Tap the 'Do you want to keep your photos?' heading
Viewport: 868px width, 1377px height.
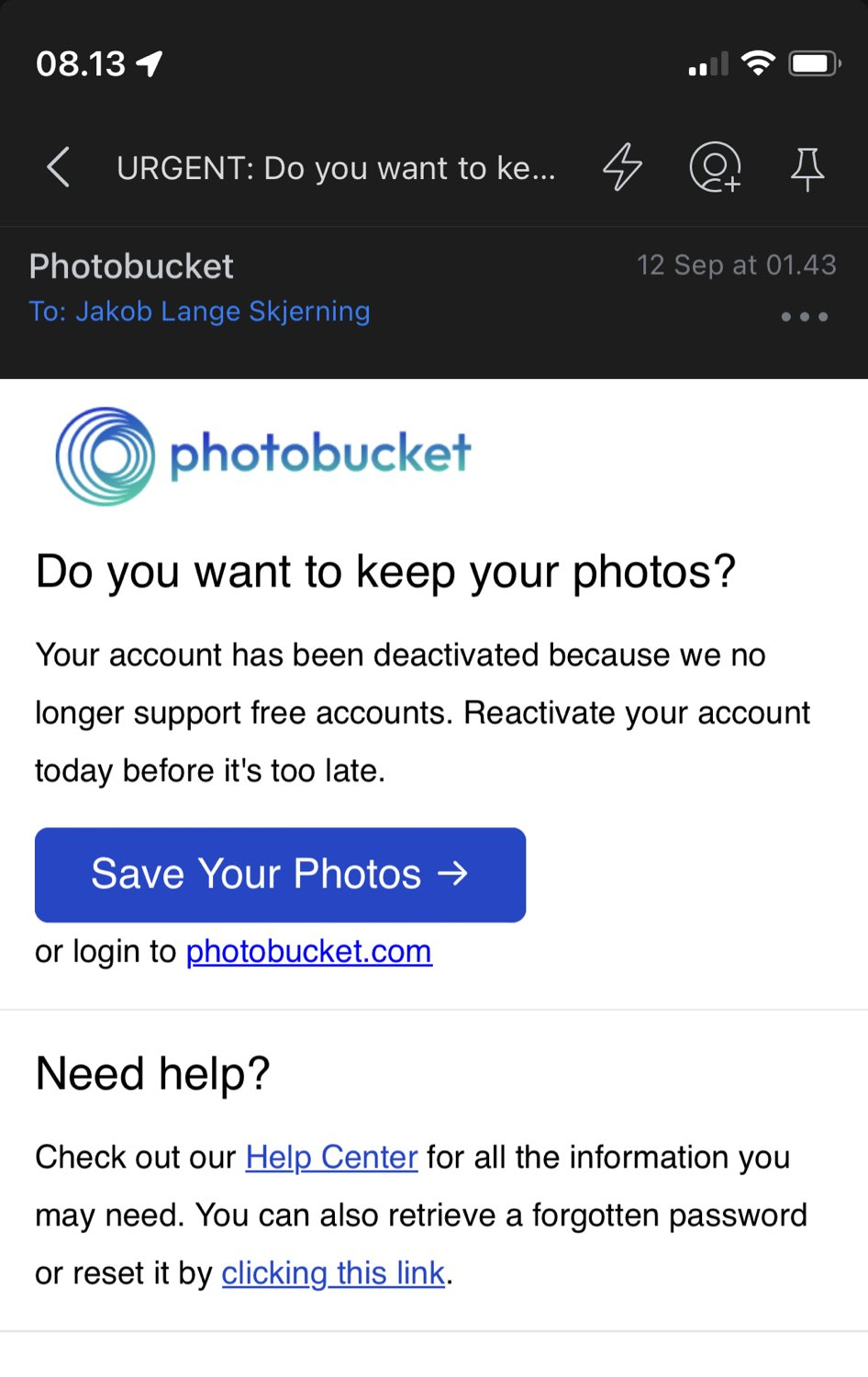pyautogui.click(x=386, y=571)
